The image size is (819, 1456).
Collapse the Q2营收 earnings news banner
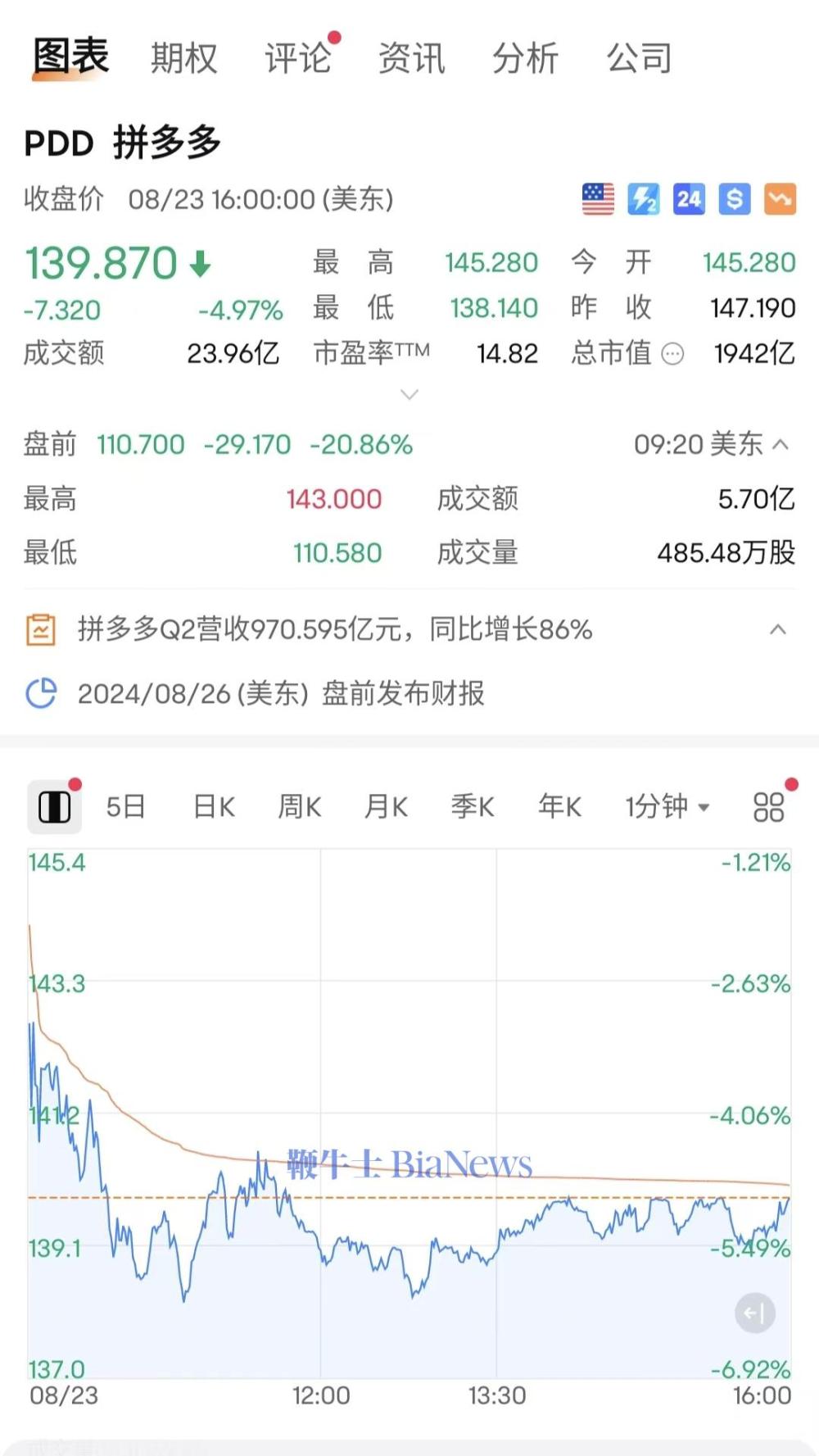click(778, 630)
